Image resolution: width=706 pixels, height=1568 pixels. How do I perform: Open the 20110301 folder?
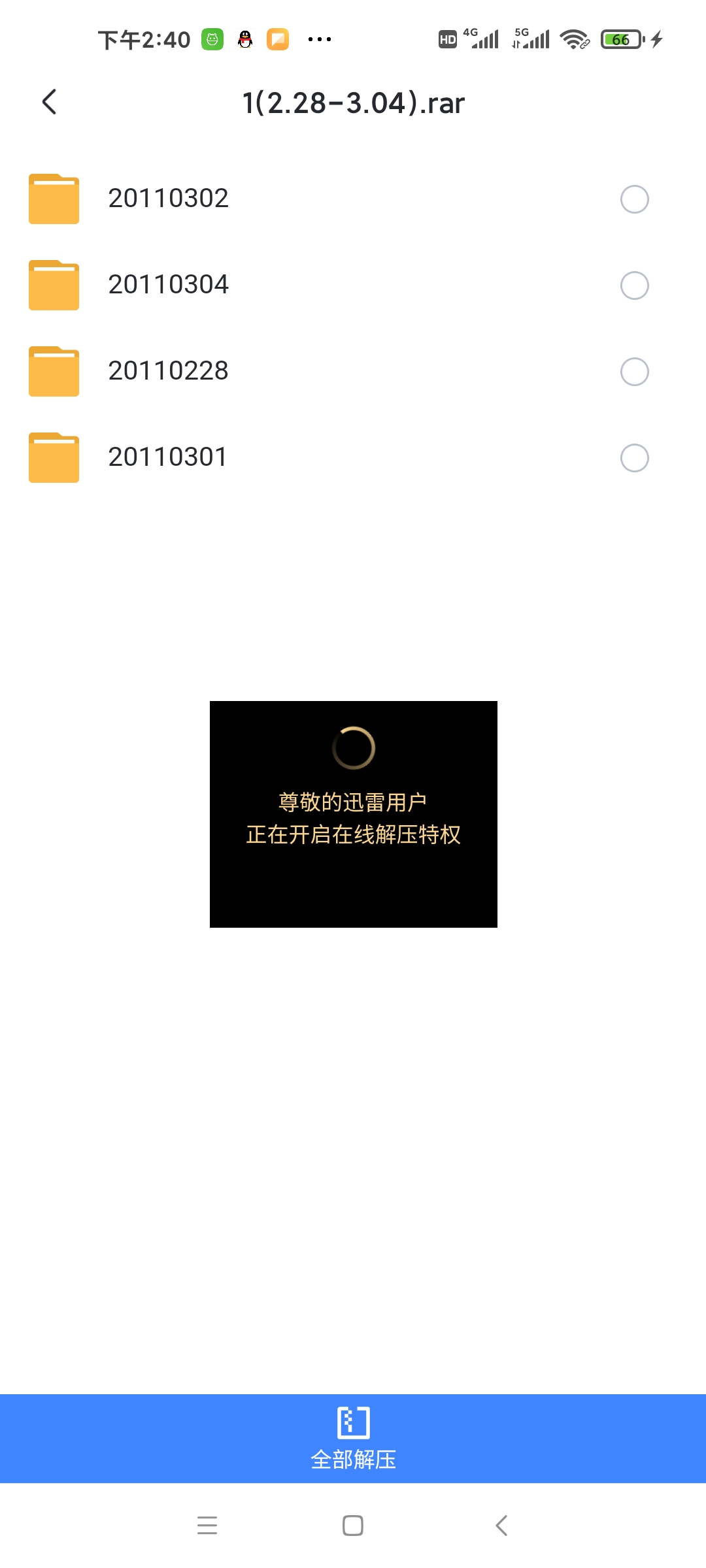[168, 457]
